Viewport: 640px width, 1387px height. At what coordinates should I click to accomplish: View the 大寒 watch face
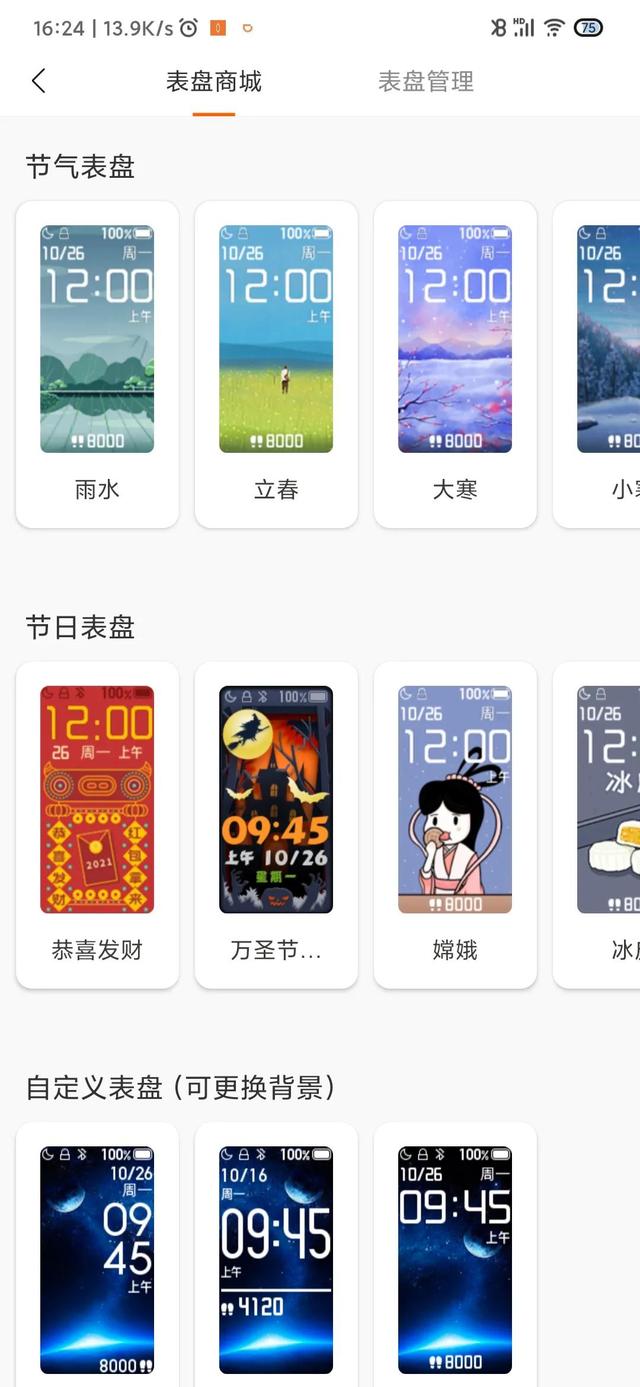(x=455, y=364)
